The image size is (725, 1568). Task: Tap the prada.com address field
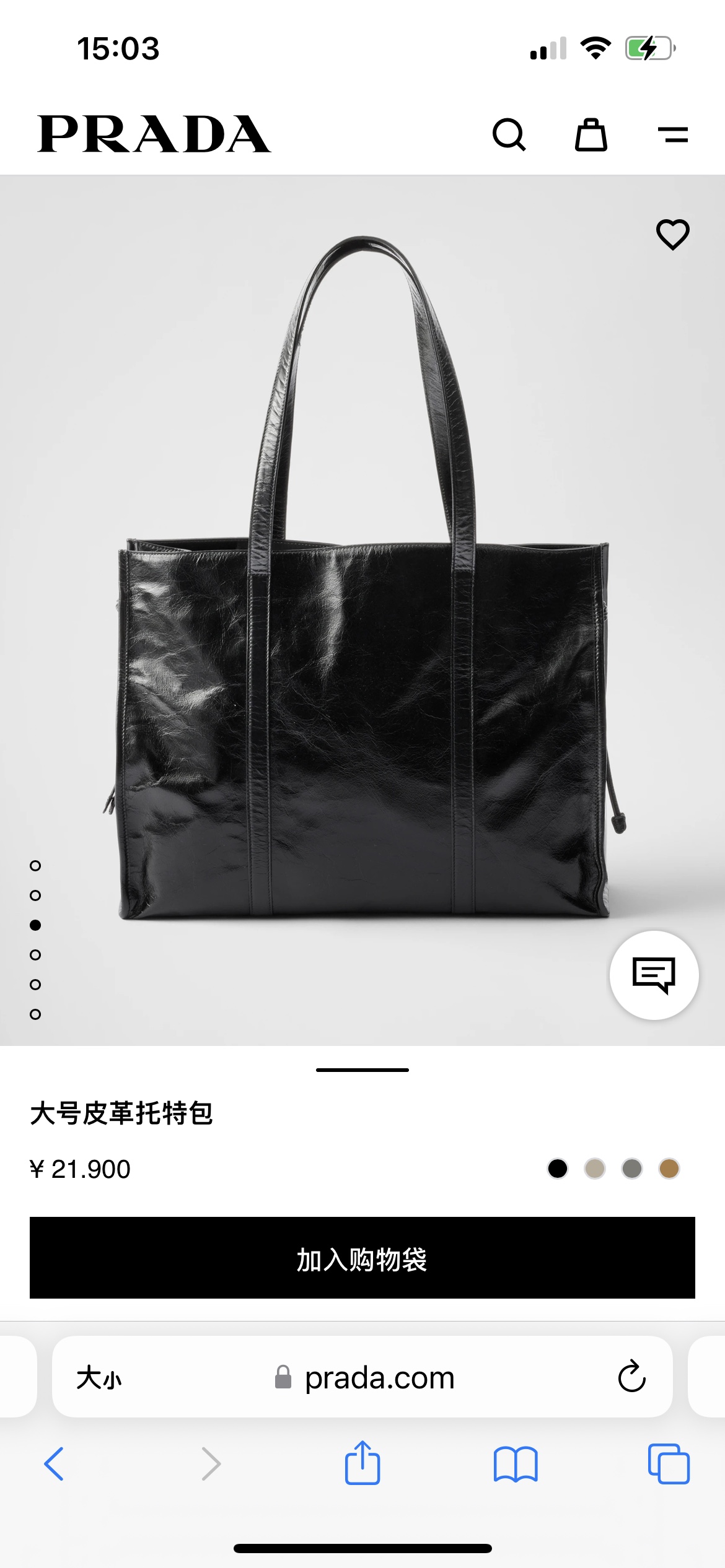[379, 1379]
